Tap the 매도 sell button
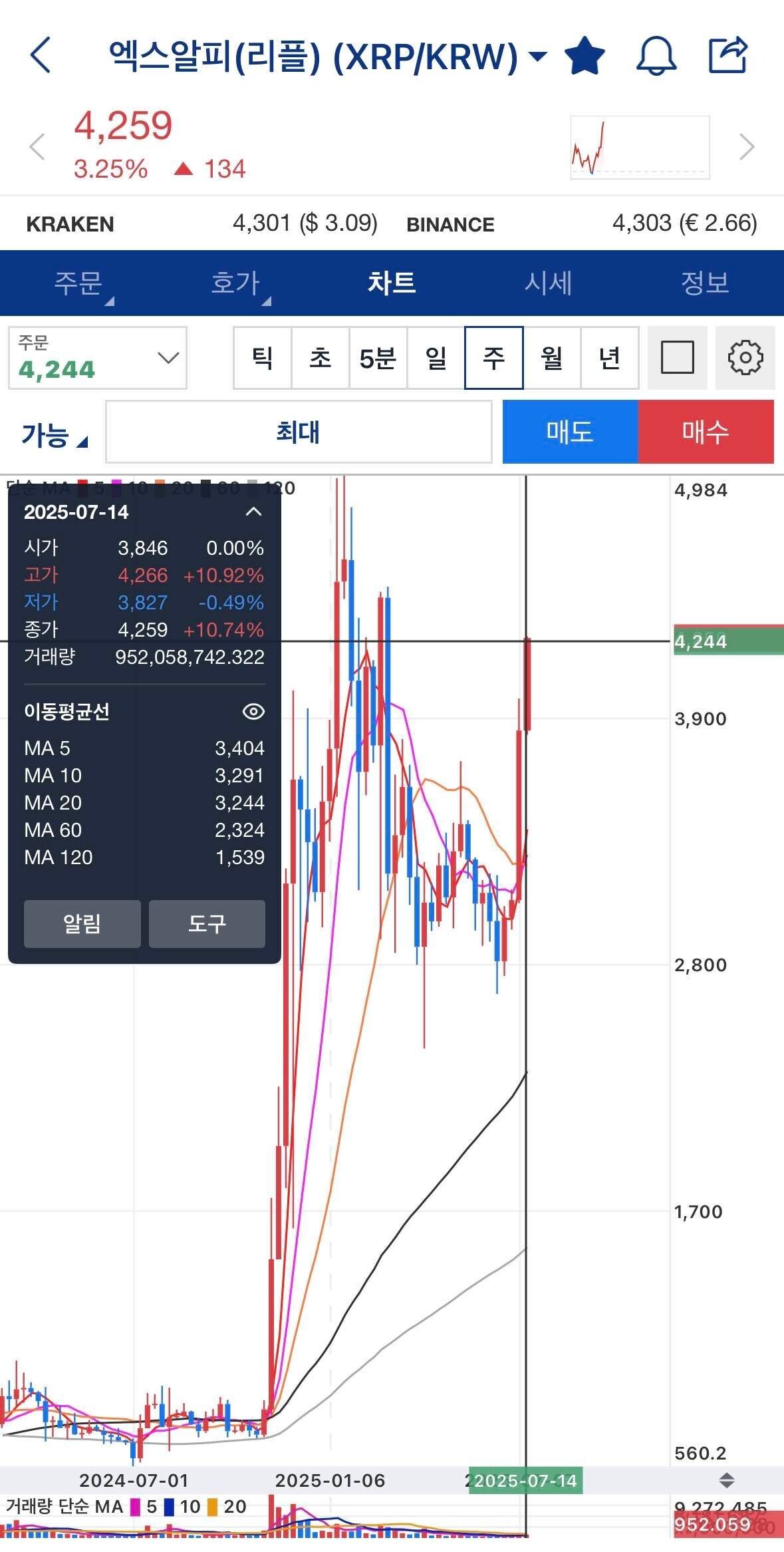This screenshot has height=1552, width=784. (x=570, y=432)
